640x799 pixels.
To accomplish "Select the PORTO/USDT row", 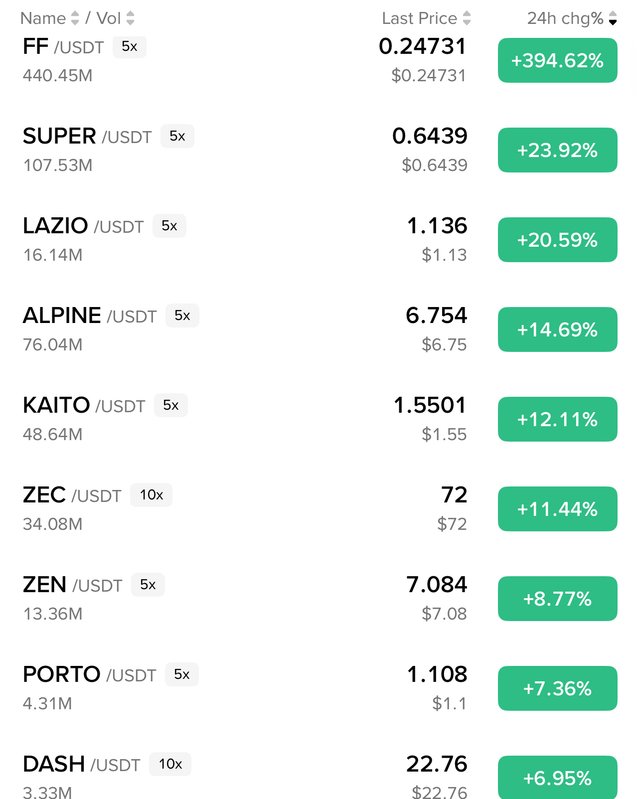I will click(x=89, y=675).
